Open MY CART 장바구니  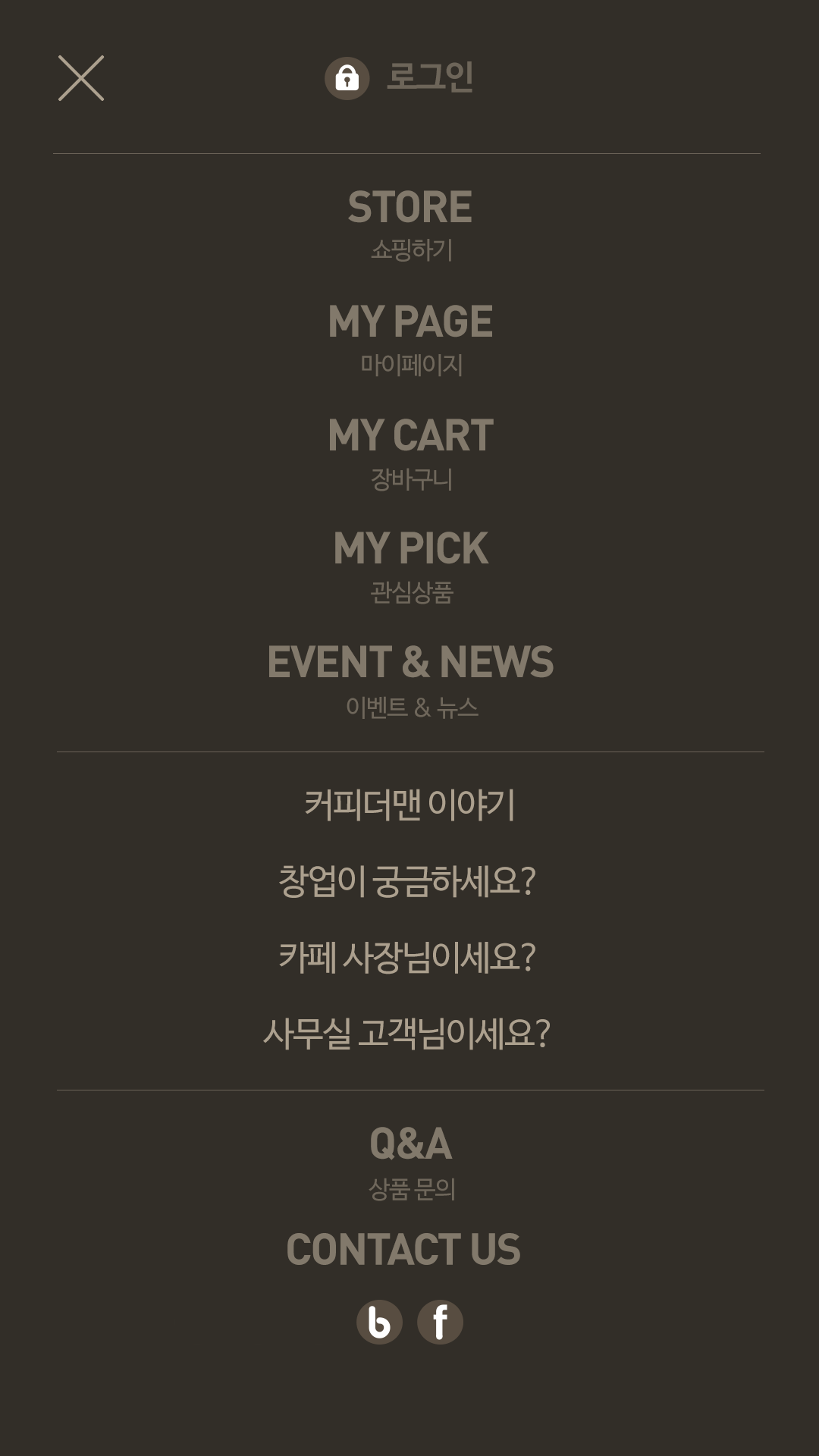[x=410, y=452]
